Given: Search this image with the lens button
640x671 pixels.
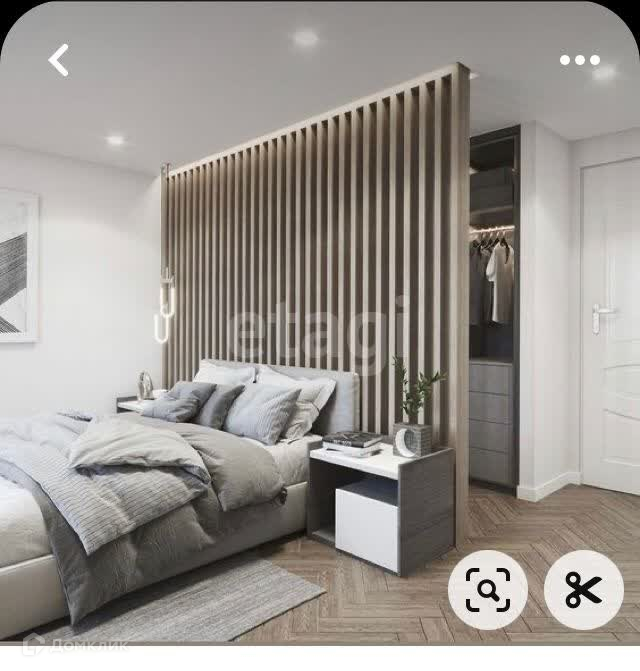Looking at the screenshot, I should pos(487,590).
